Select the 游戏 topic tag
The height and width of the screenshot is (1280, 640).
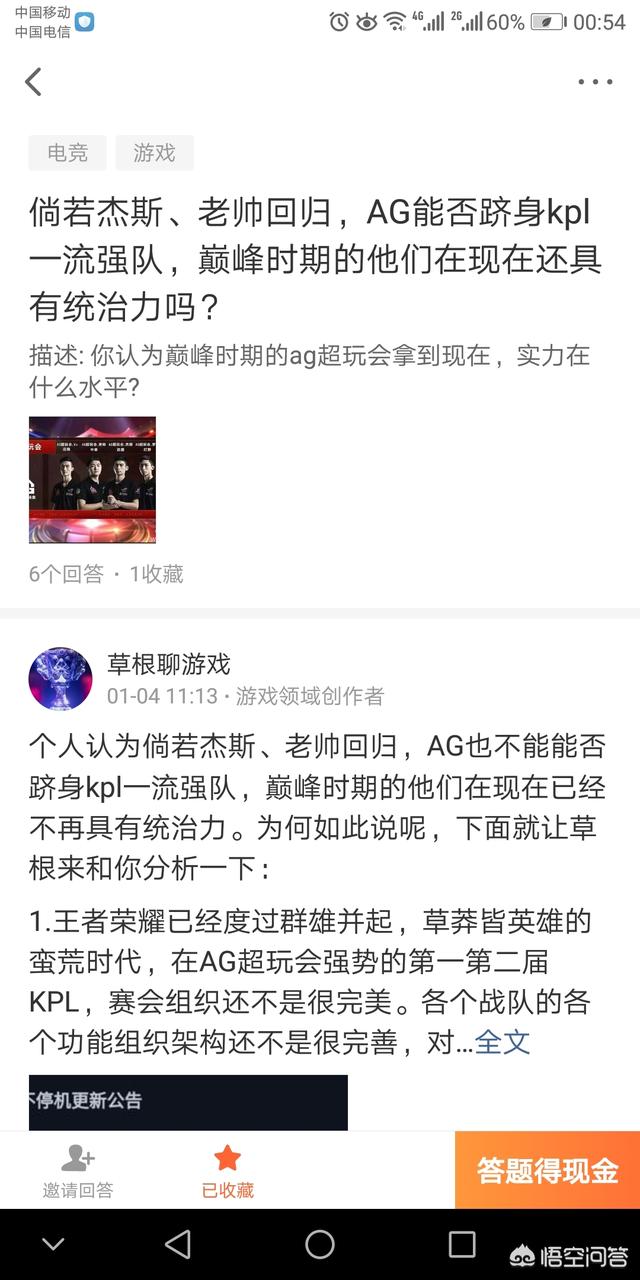155,153
